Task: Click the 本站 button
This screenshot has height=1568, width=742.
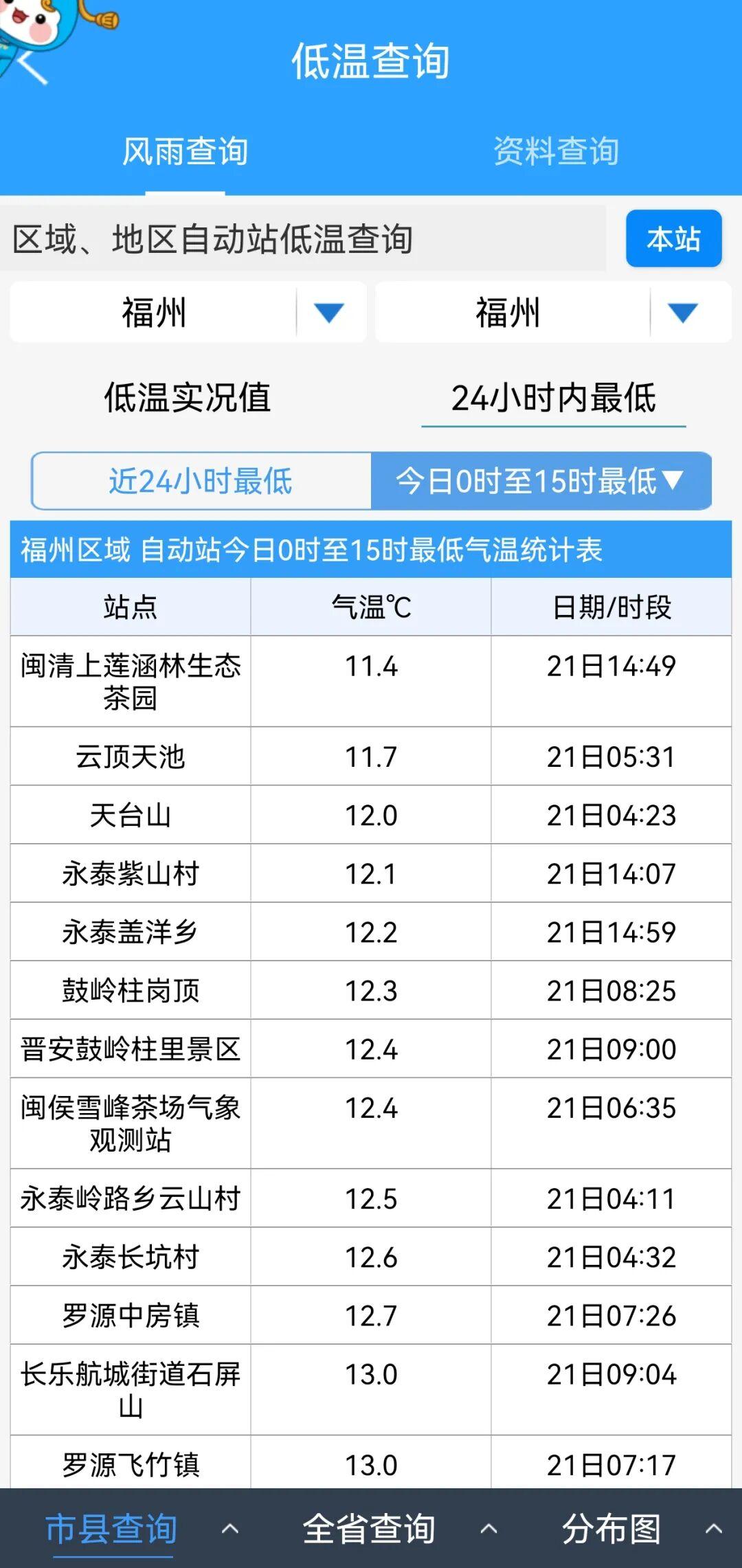Action: click(674, 240)
